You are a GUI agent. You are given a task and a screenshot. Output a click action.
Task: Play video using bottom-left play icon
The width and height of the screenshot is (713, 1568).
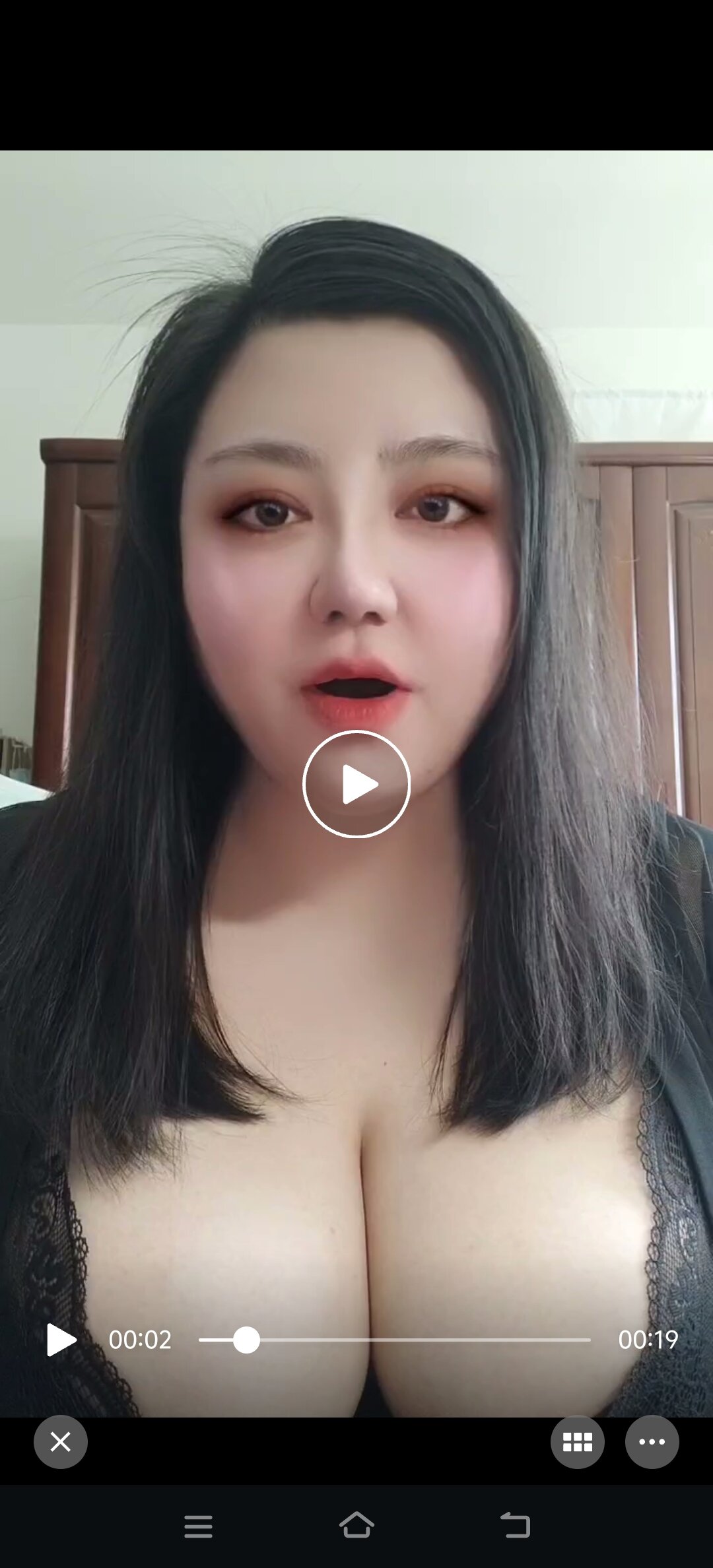coord(61,1340)
